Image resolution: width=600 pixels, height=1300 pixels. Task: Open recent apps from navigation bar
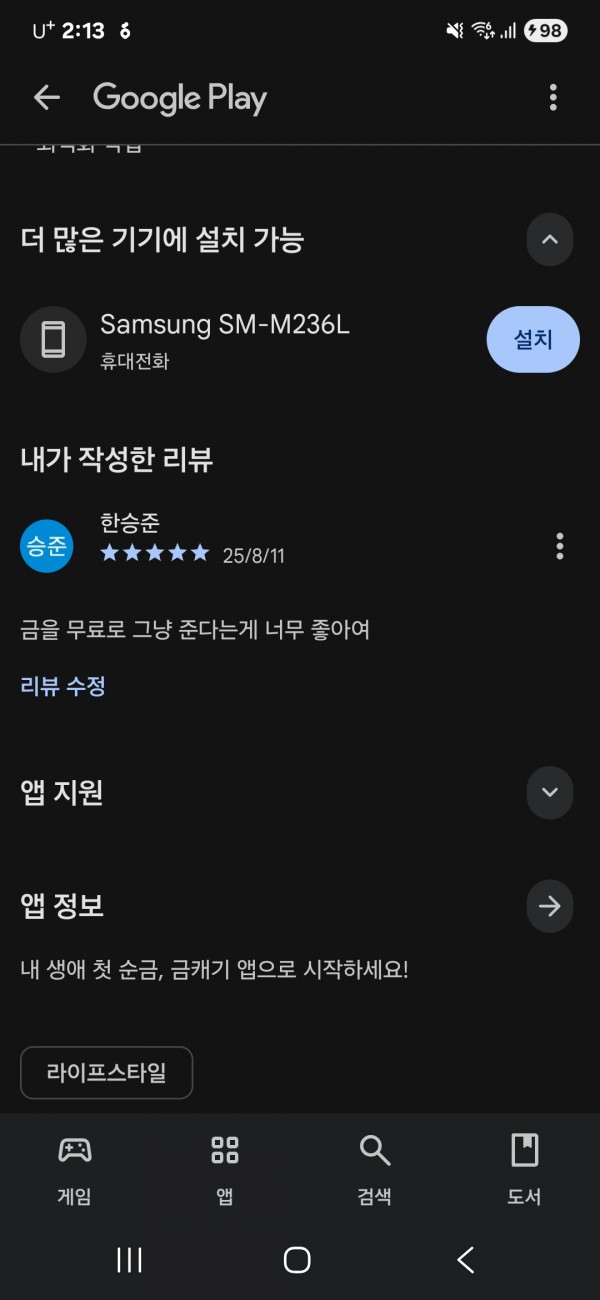(130, 1260)
